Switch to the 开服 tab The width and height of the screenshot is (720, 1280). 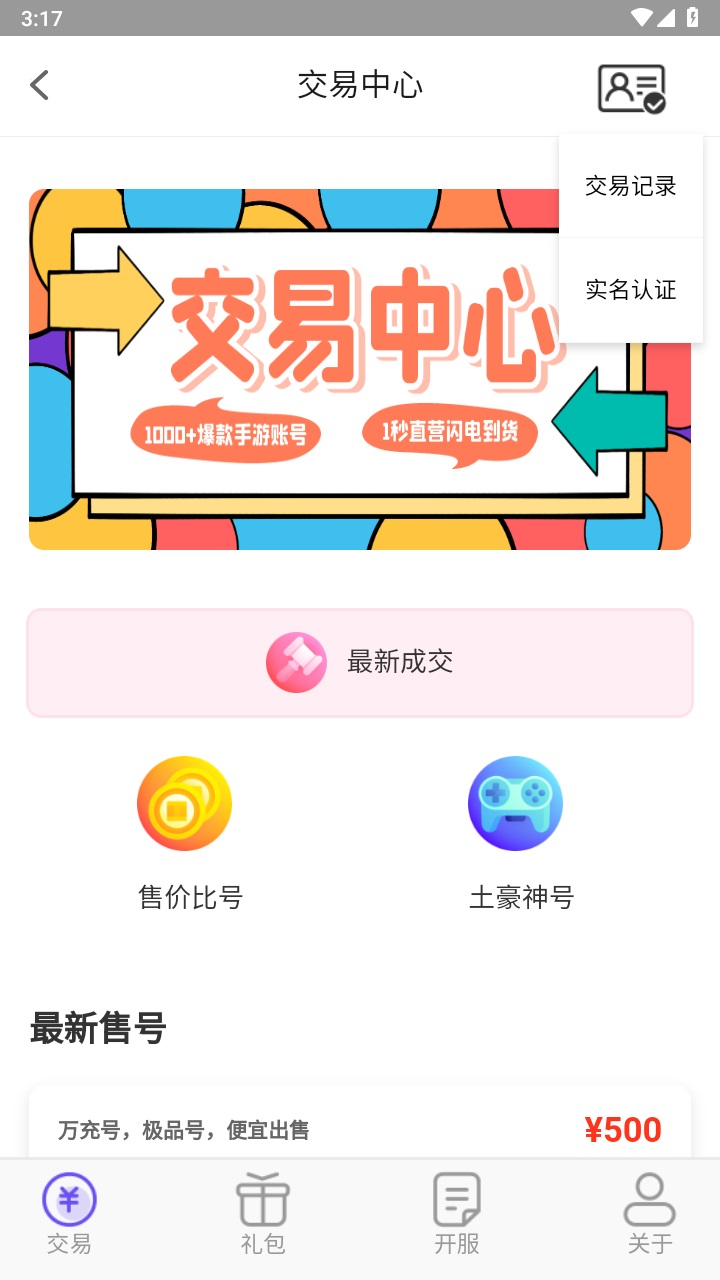457,1213
